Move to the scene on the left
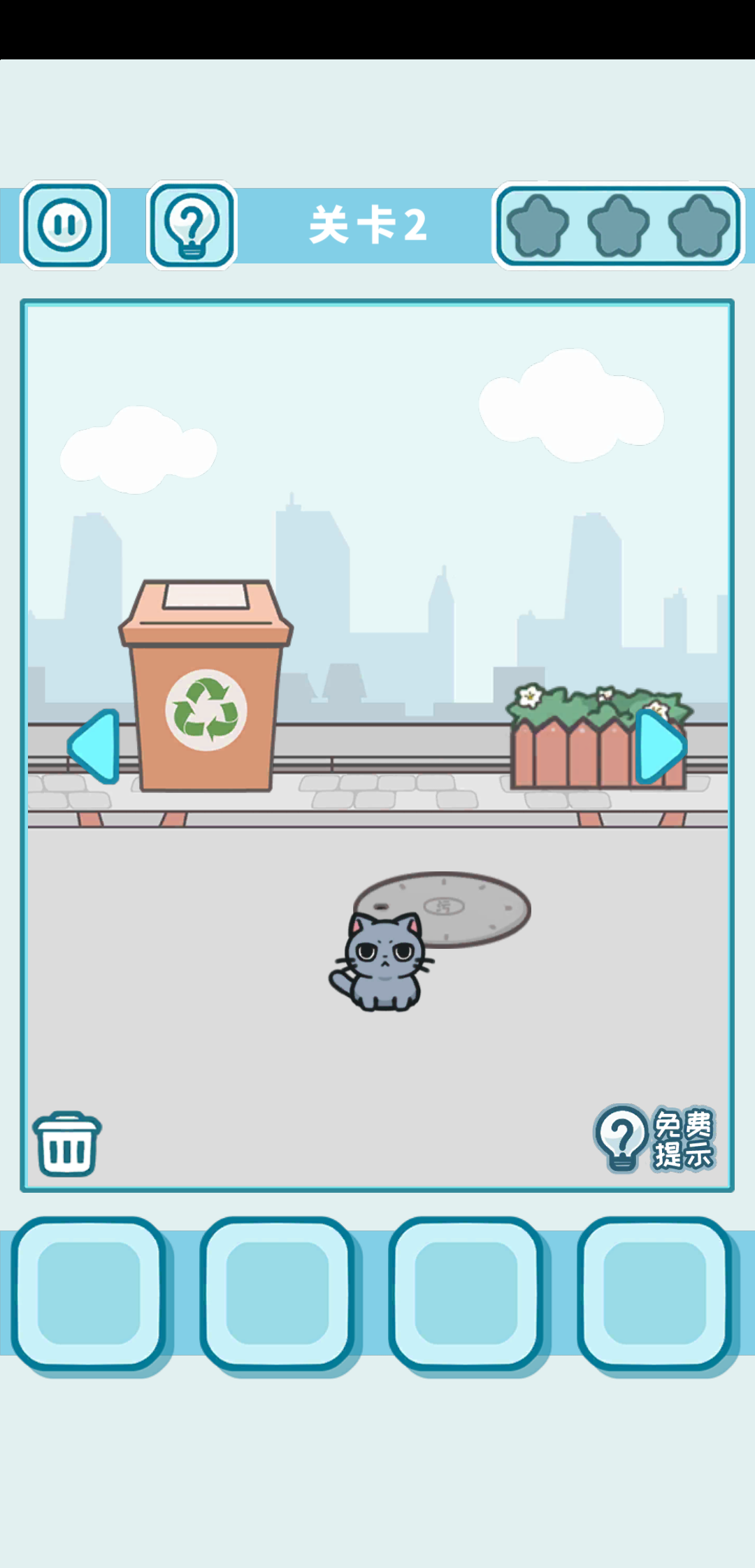755x1568 pixels. [x=94, y=746]
